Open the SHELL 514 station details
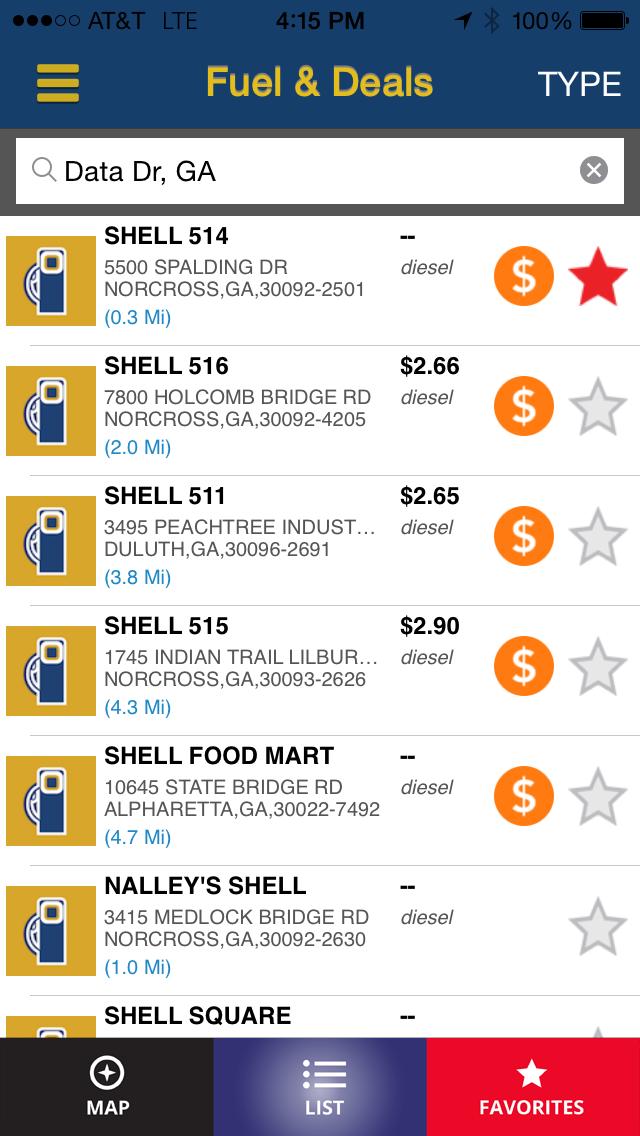Viewport: 640px width, 1136px height. (x=240, y=276)
